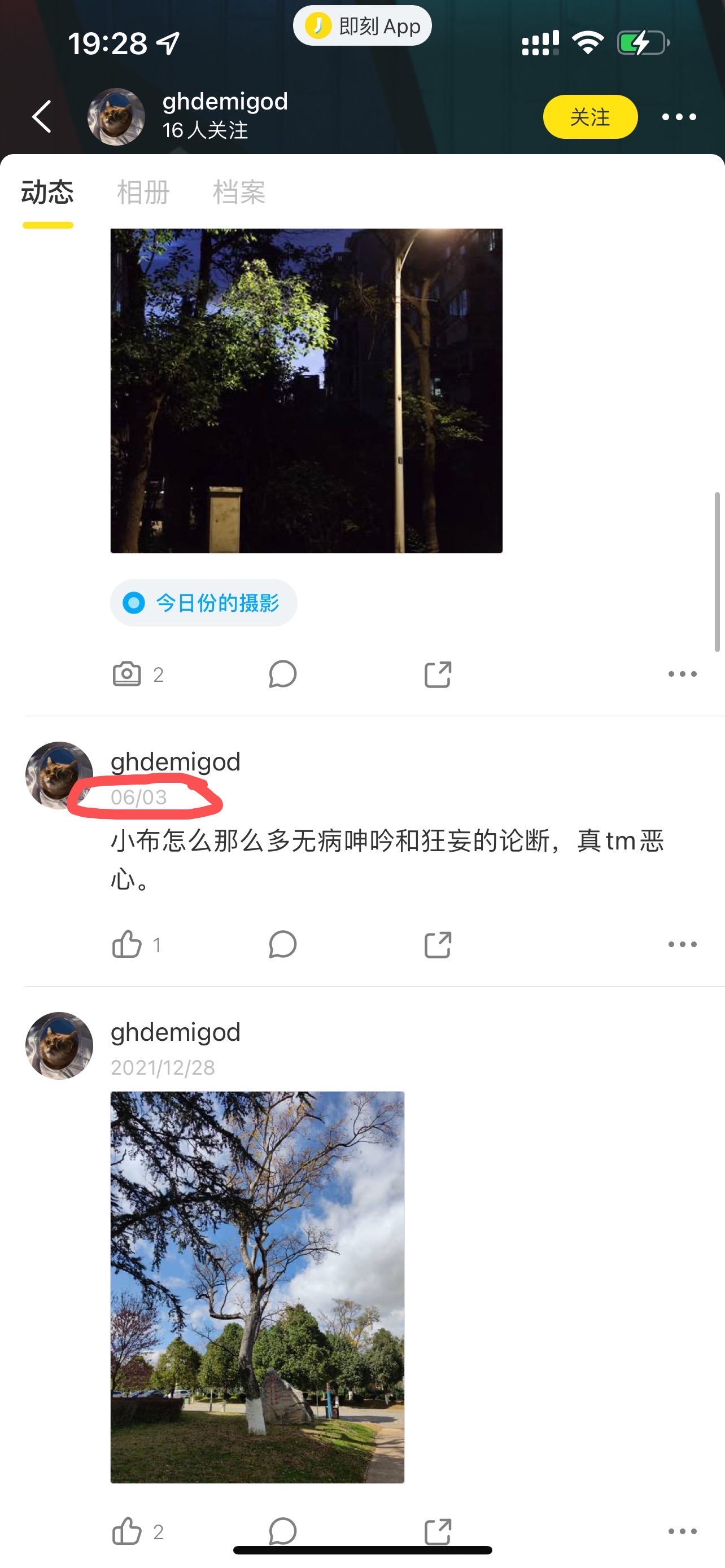Open ghdemigod's avatar in the header
The image size is (725, 1568).
point(116,116)
